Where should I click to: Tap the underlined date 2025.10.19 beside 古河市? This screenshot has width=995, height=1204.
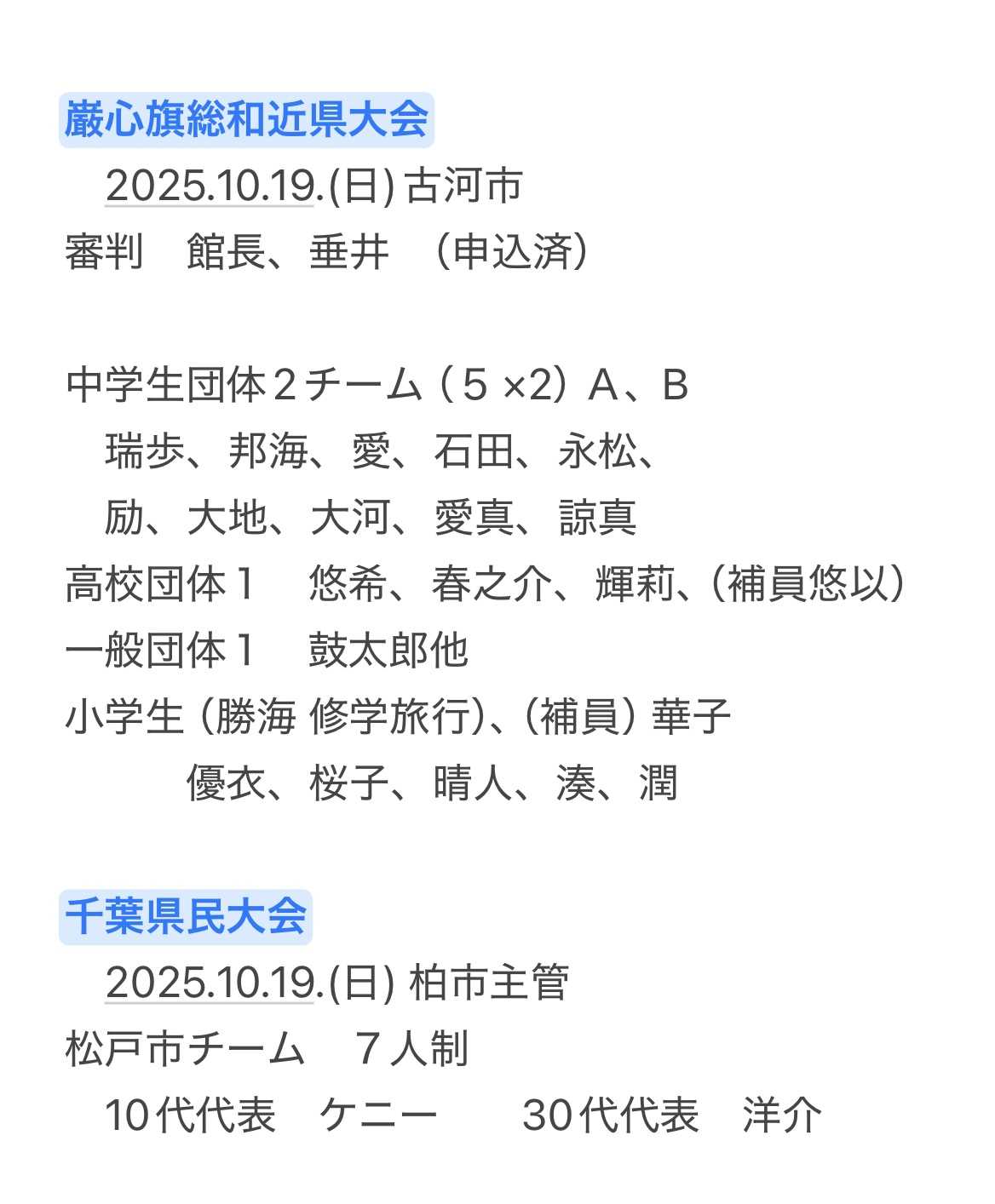click(x=211, y=186)
